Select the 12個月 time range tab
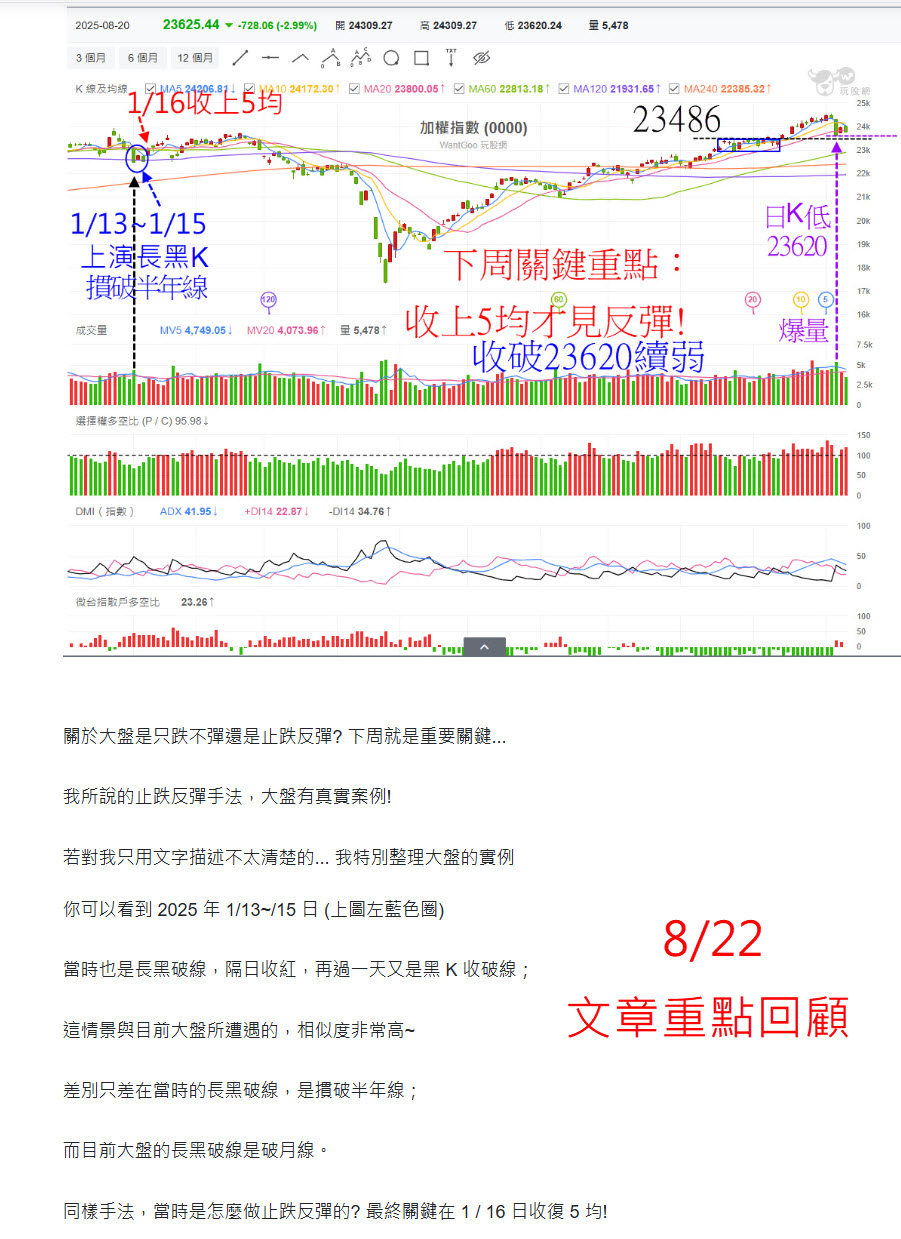901x1239 pixels. [193, 58]
